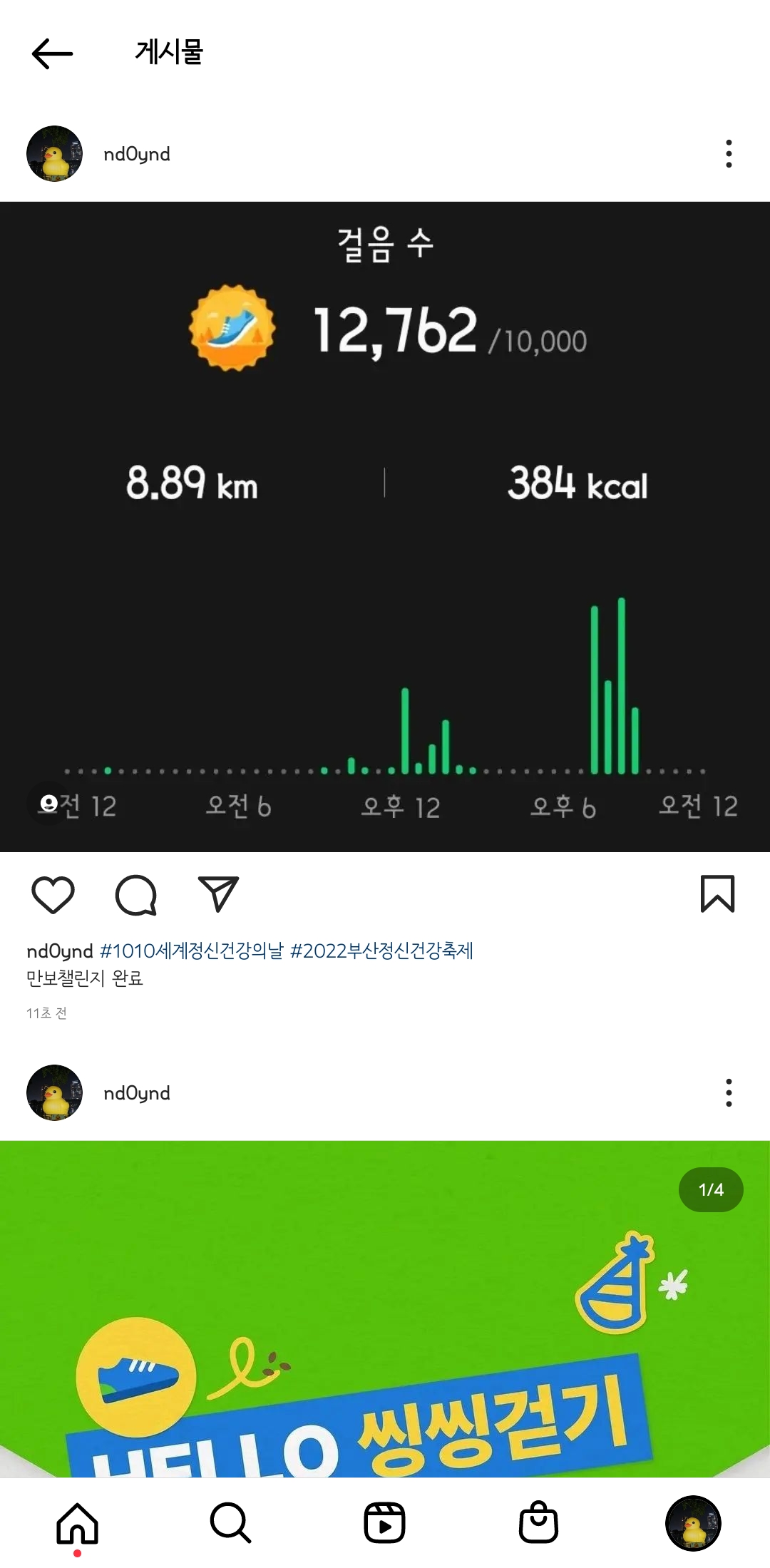Screen dimensions: 770x1568
Task: Go back from the 게시물 screen
Action: (53, 53)
